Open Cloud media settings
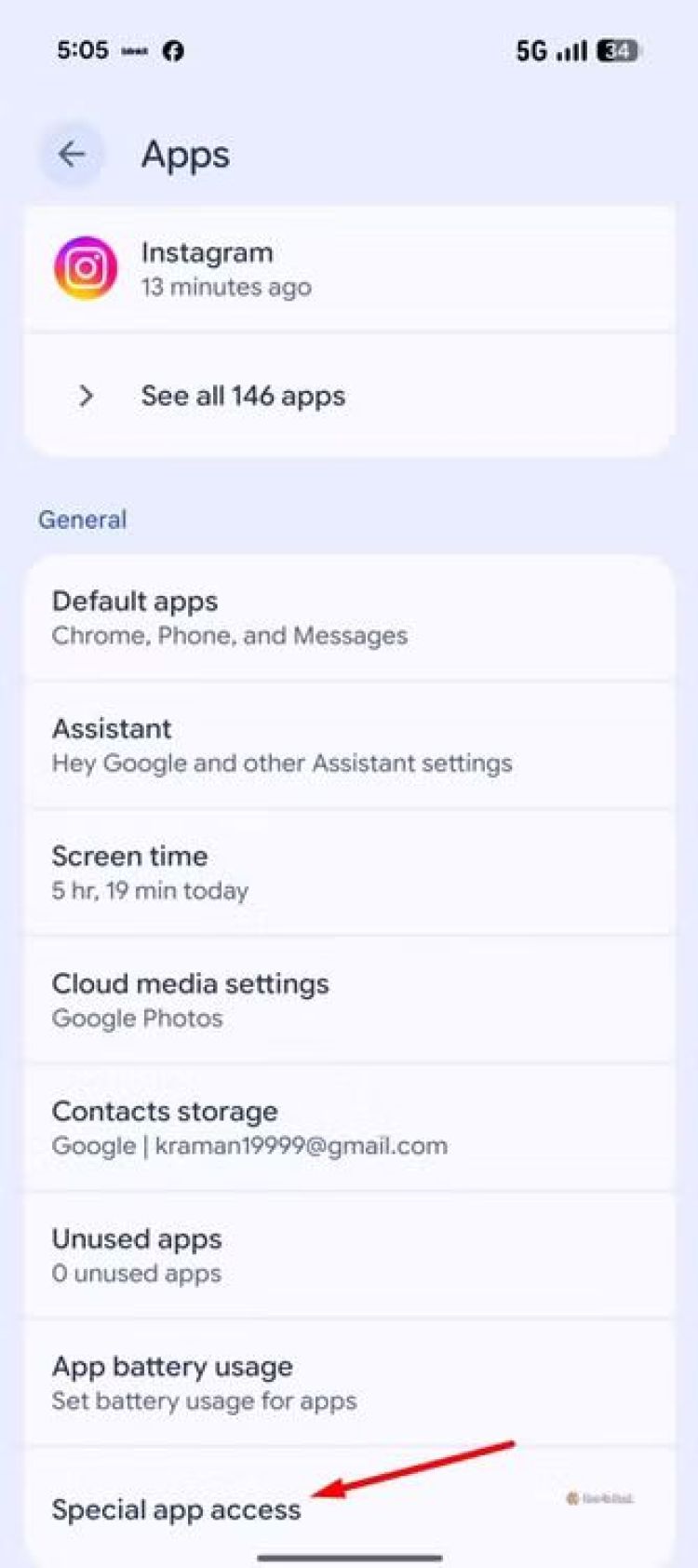The height and width of the screenshot is (1568, 698). click(349, 1001)
